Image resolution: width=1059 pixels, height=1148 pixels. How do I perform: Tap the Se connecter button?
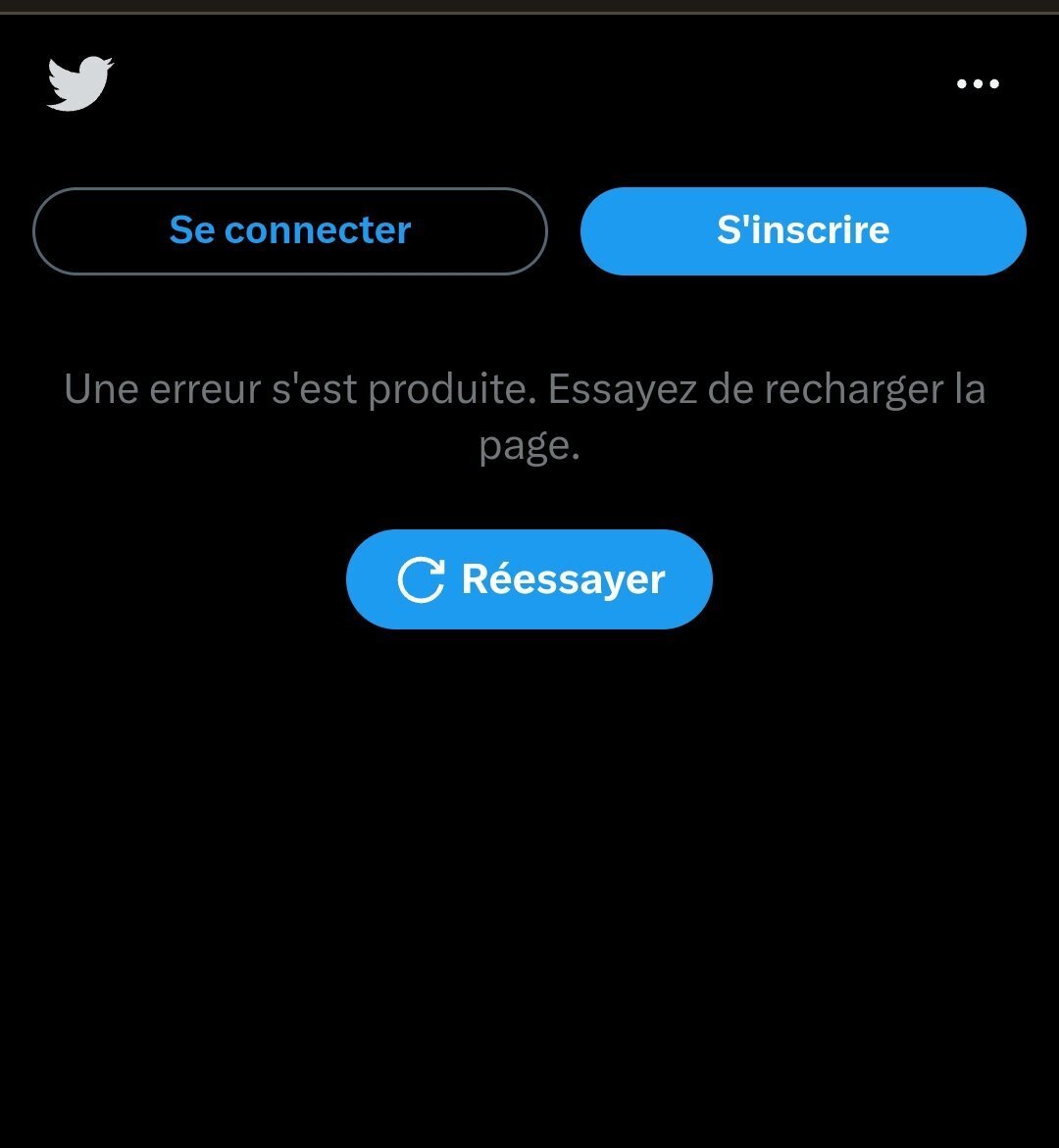coord(290,230)
